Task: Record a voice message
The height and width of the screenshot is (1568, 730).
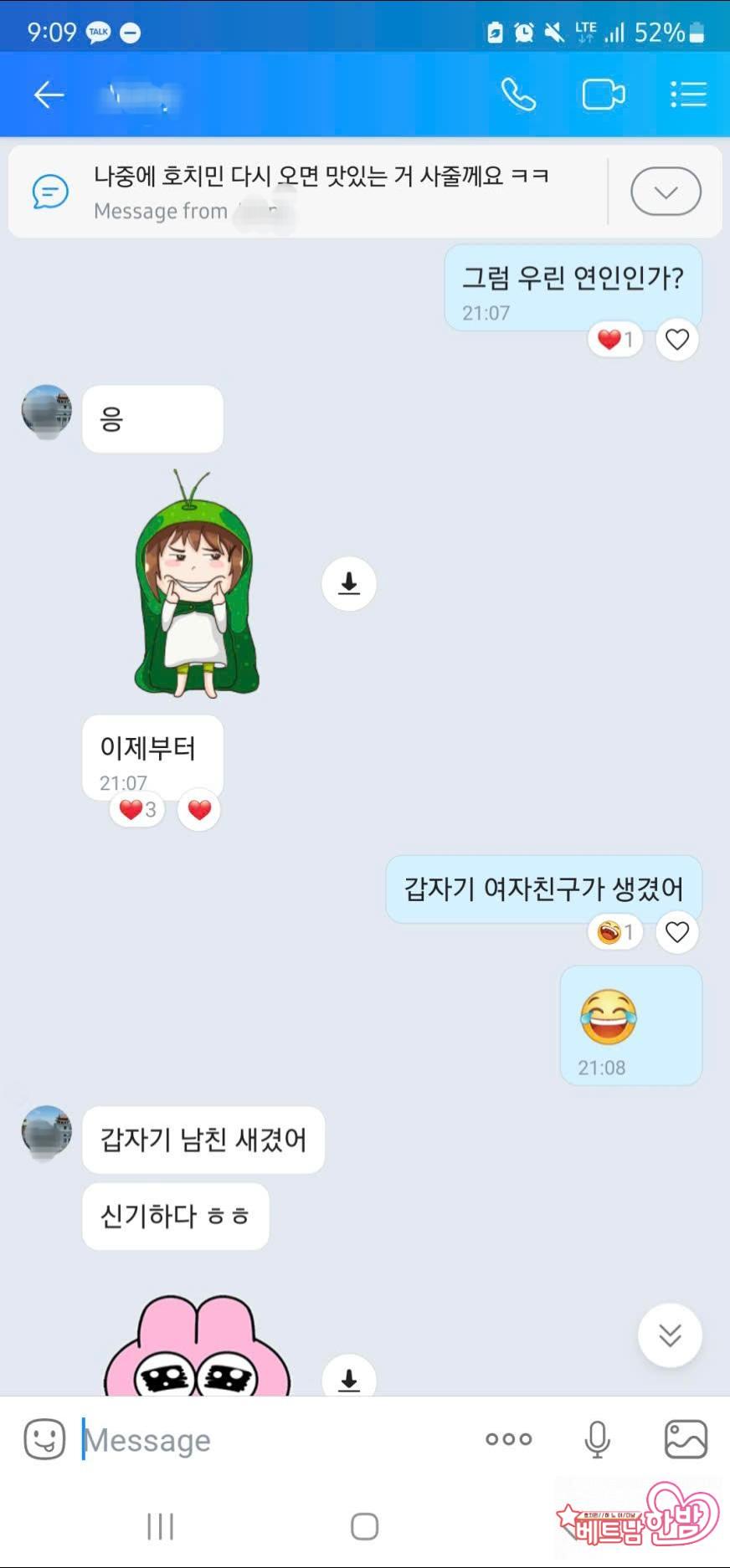Action: point(597,1439)
